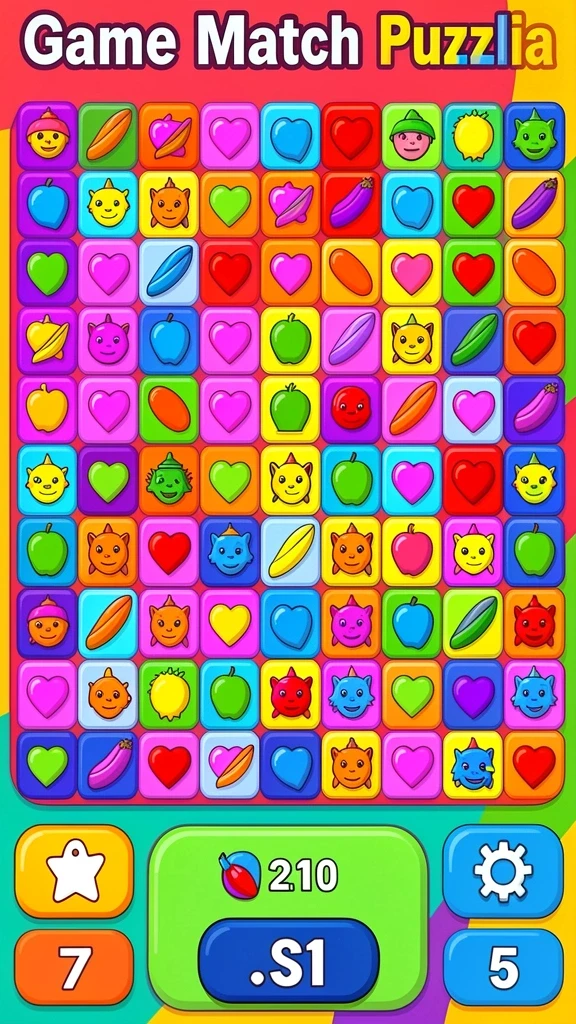Open the settings gear button
Screen dimensions: 576x1024
503,871
